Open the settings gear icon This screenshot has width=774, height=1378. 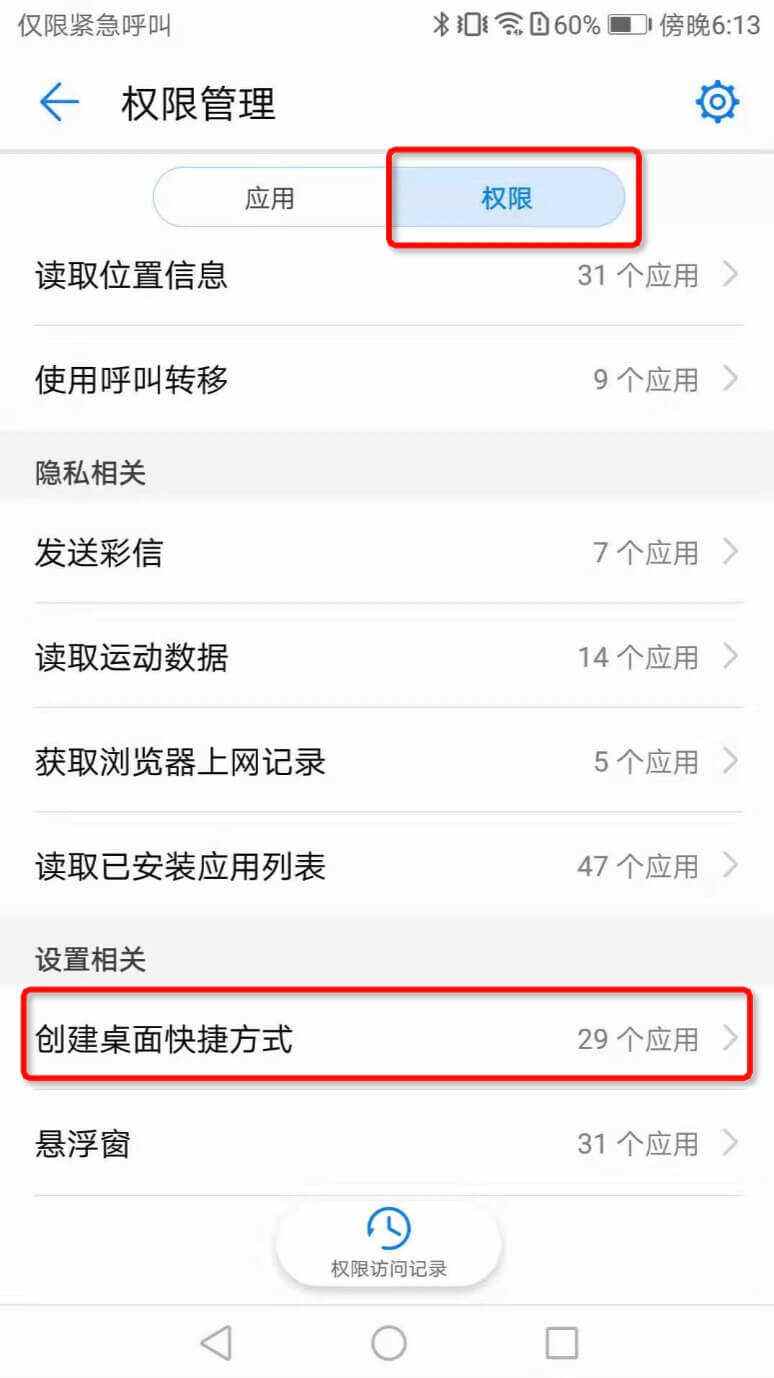717,103
